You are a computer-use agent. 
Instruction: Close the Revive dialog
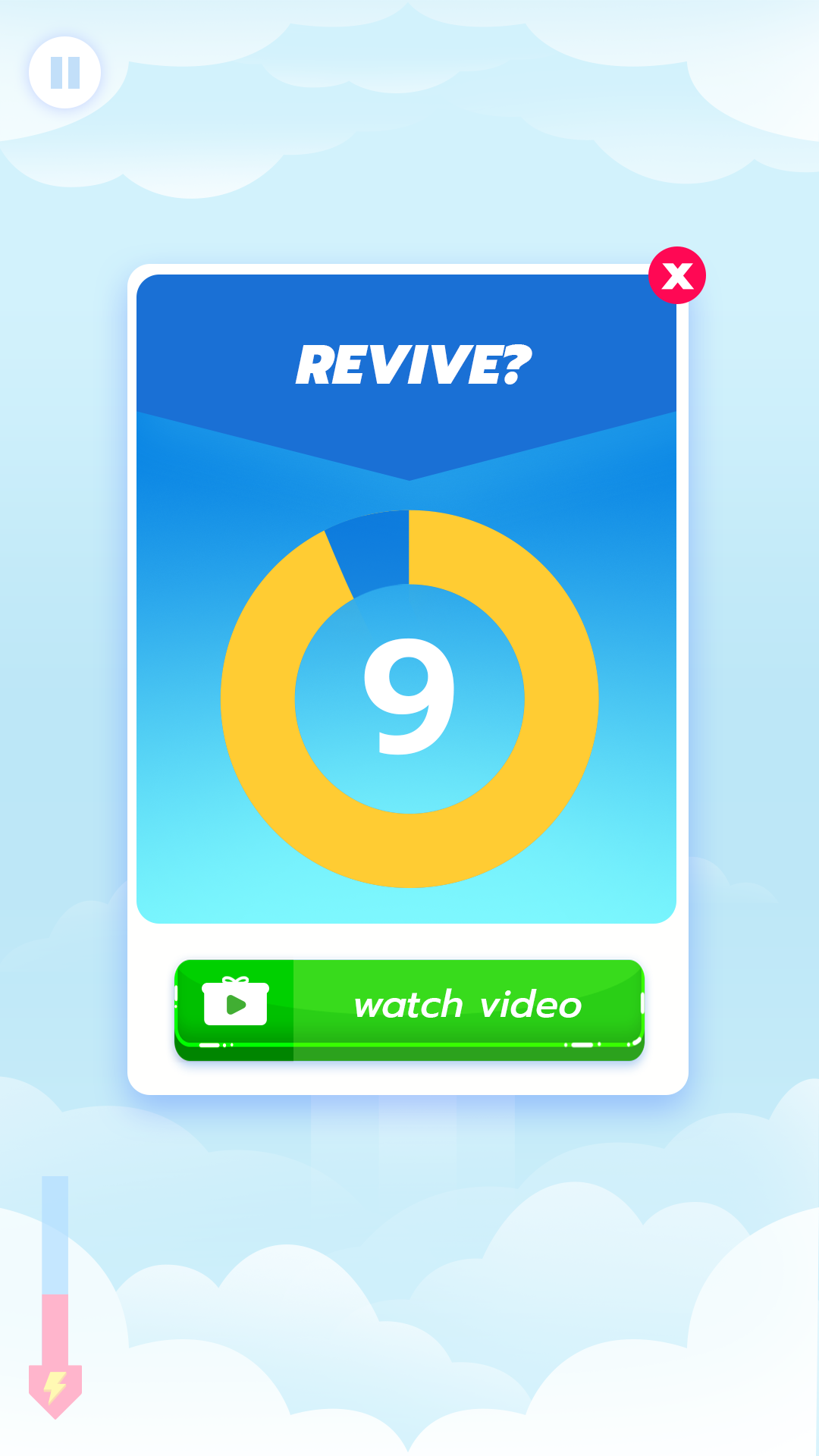pos(676,275)
